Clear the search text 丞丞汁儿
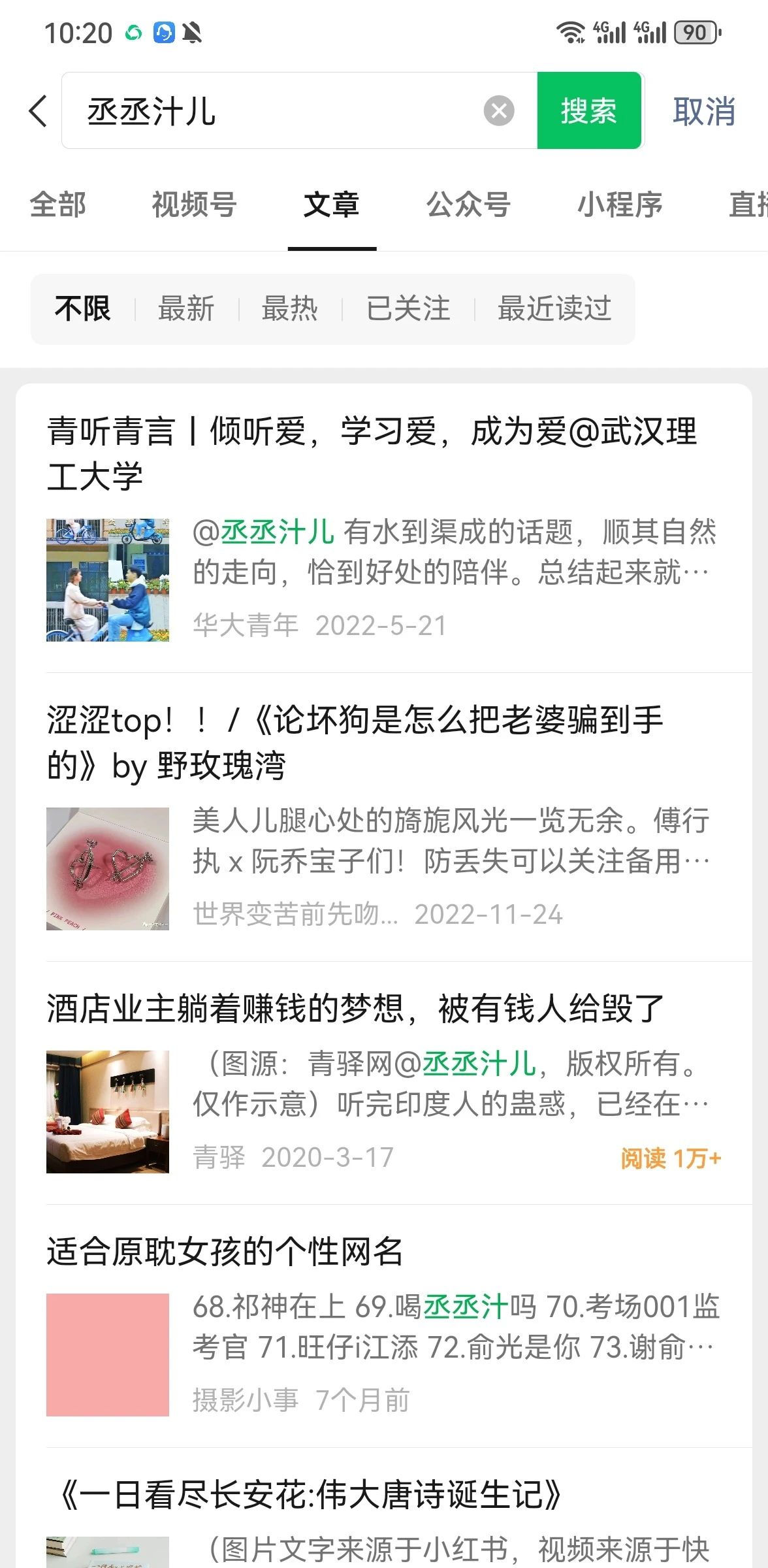768x1568 pixels. pos(499,111)
